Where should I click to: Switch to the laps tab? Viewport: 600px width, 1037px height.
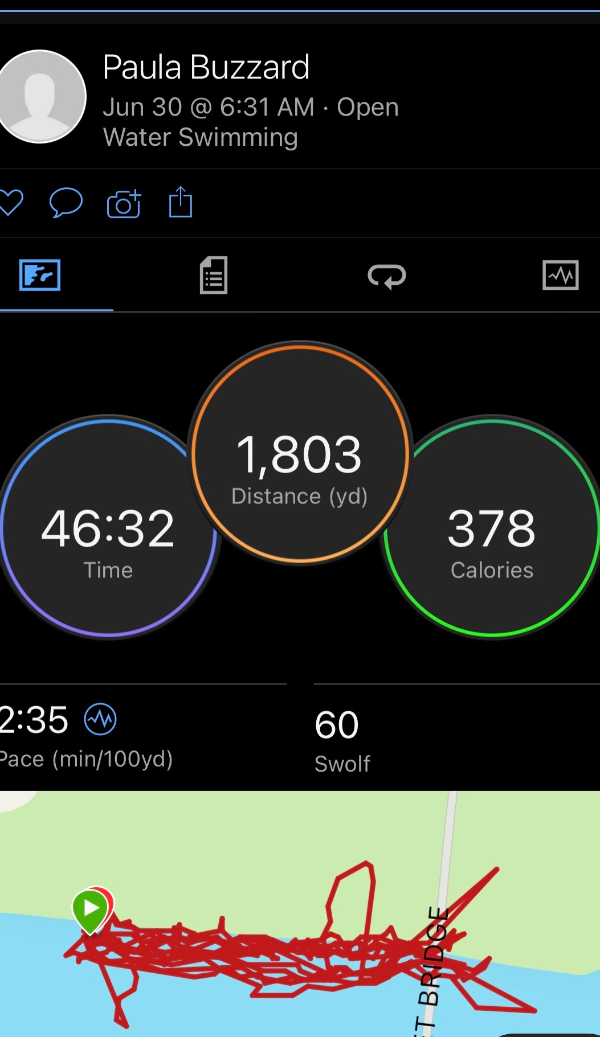point(387,276)
